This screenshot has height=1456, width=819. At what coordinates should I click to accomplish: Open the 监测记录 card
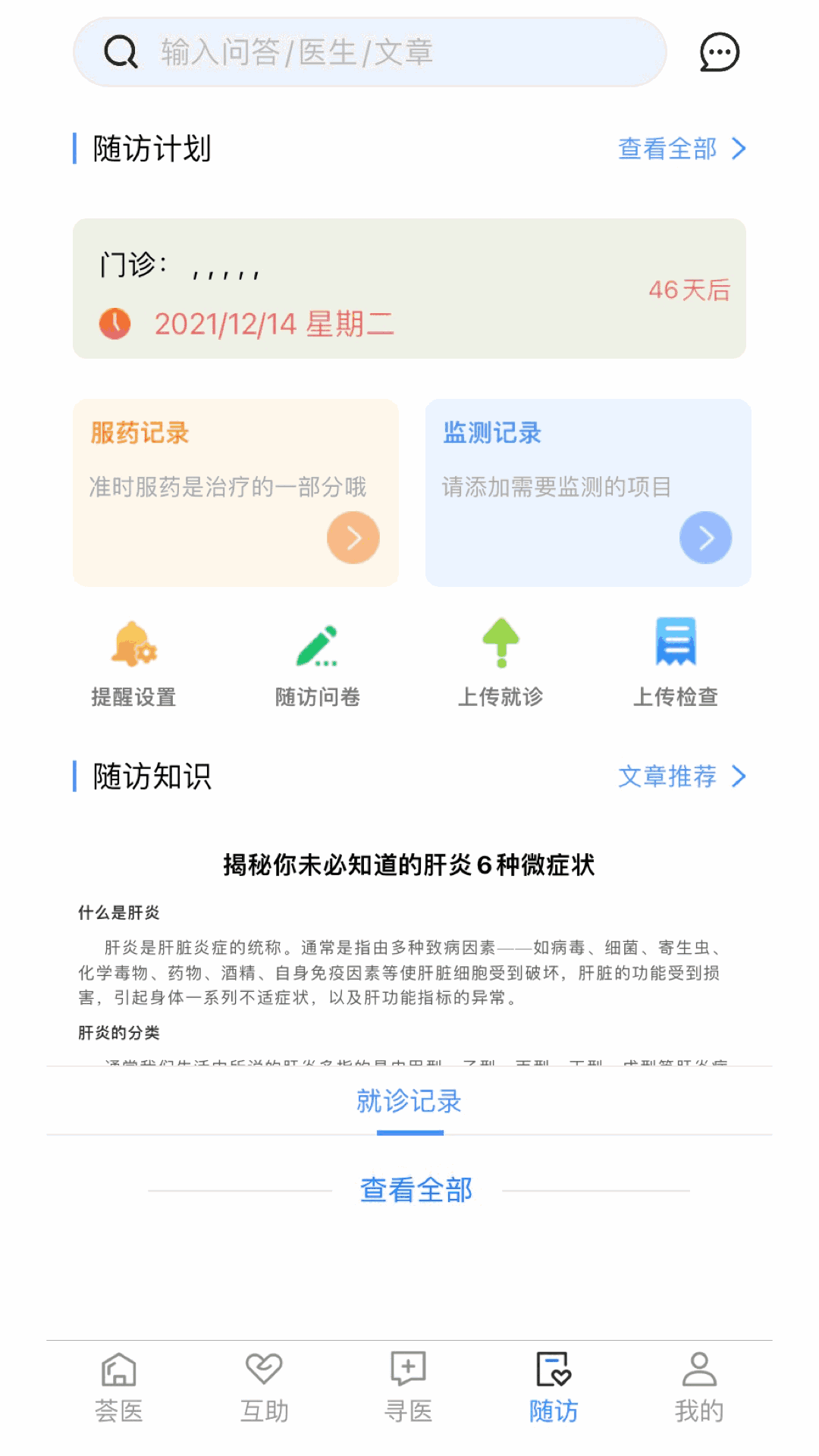click(x=588, y=493)
